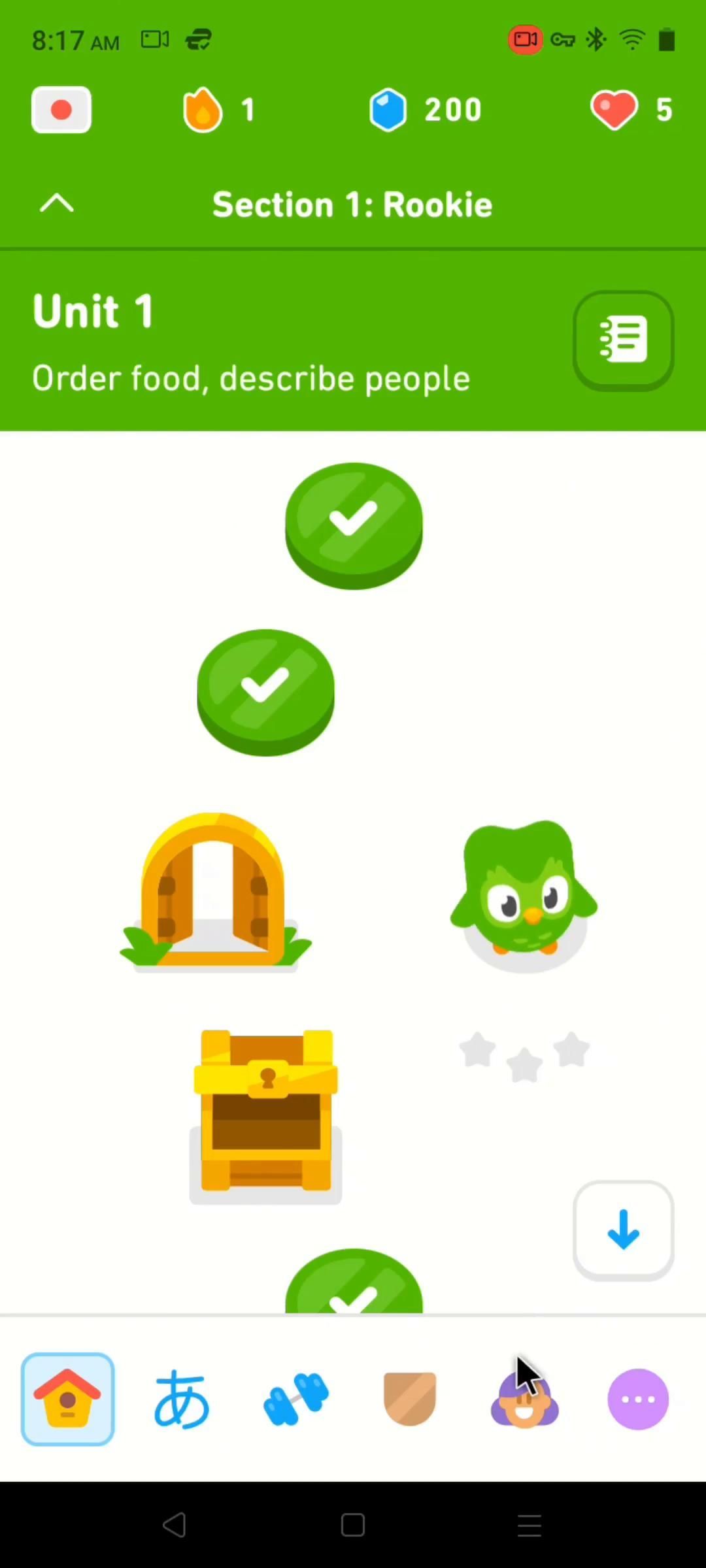View hearts status
706x1568 pixels.
click(631, 110)
